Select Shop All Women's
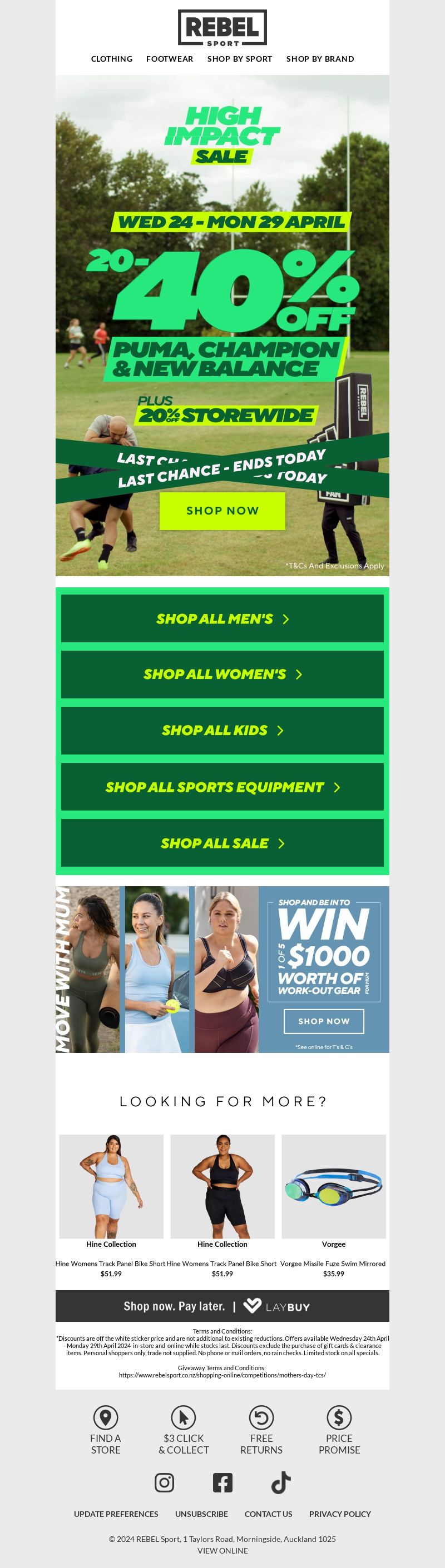Image resolution: width=445 pixels, height=1568 pixels. tap(222, 675)
